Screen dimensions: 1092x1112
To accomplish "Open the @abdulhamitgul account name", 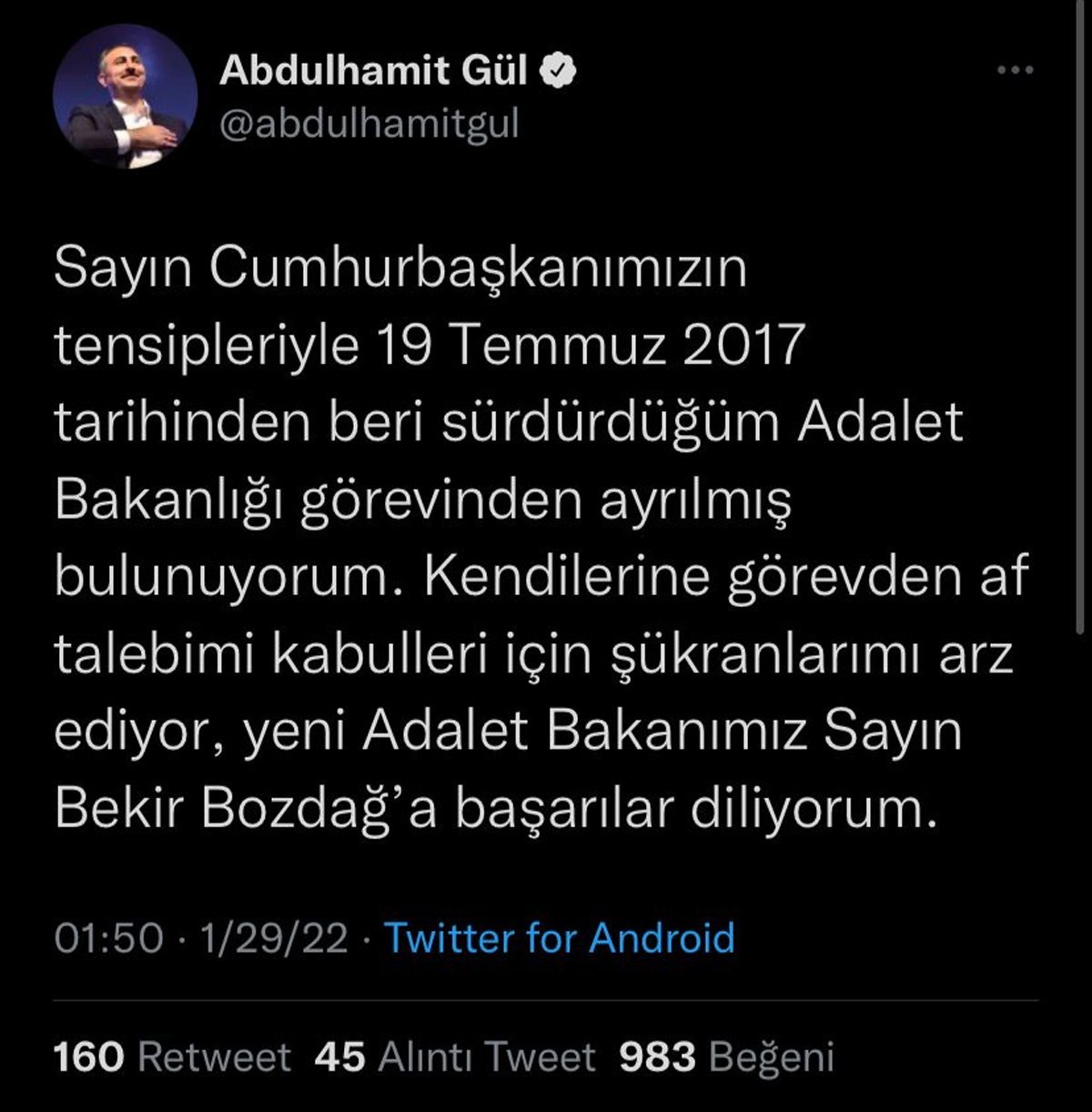I will coord(369,124).
